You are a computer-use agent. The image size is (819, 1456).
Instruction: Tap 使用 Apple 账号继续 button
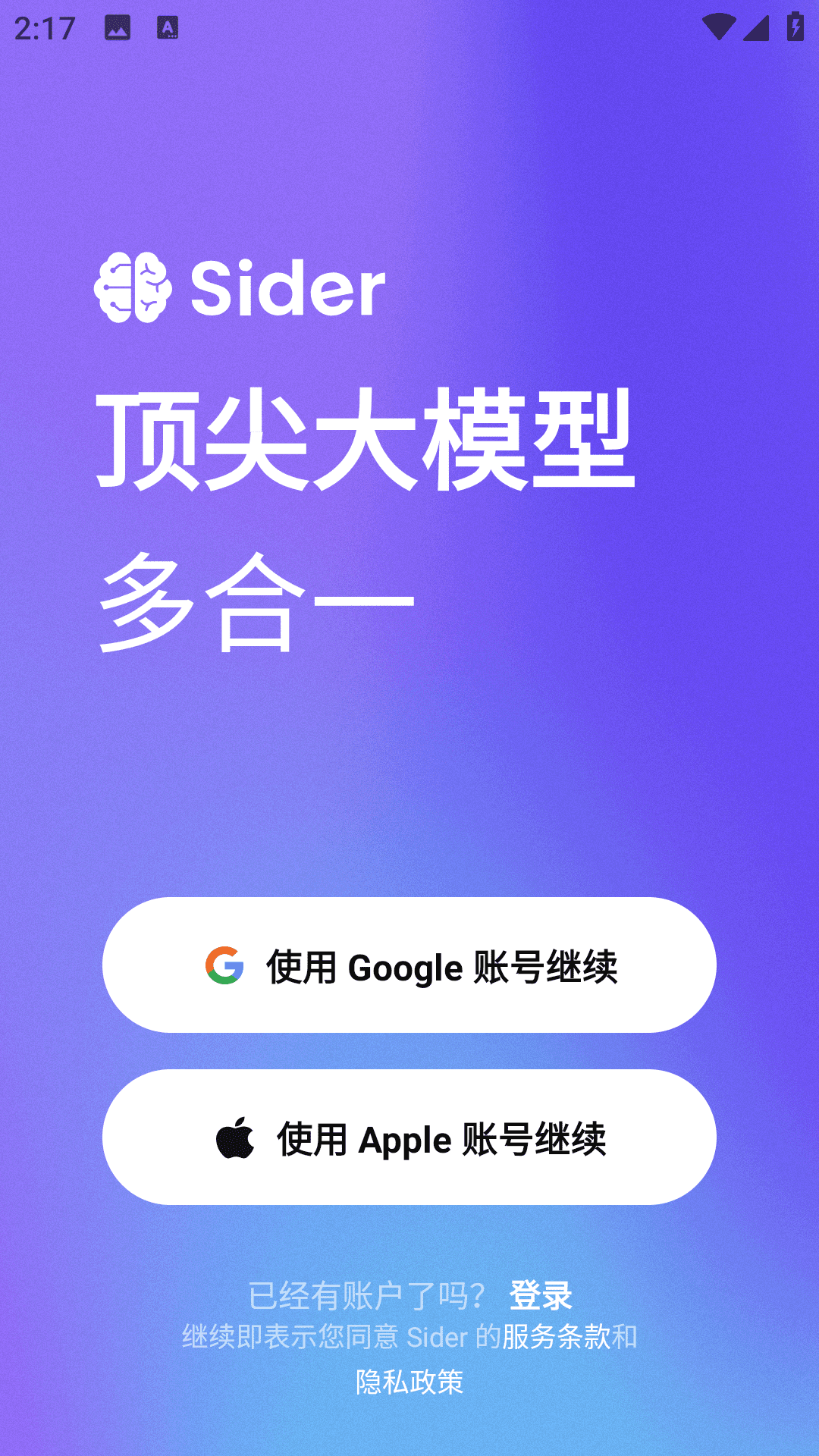(x=409, y=1136)
